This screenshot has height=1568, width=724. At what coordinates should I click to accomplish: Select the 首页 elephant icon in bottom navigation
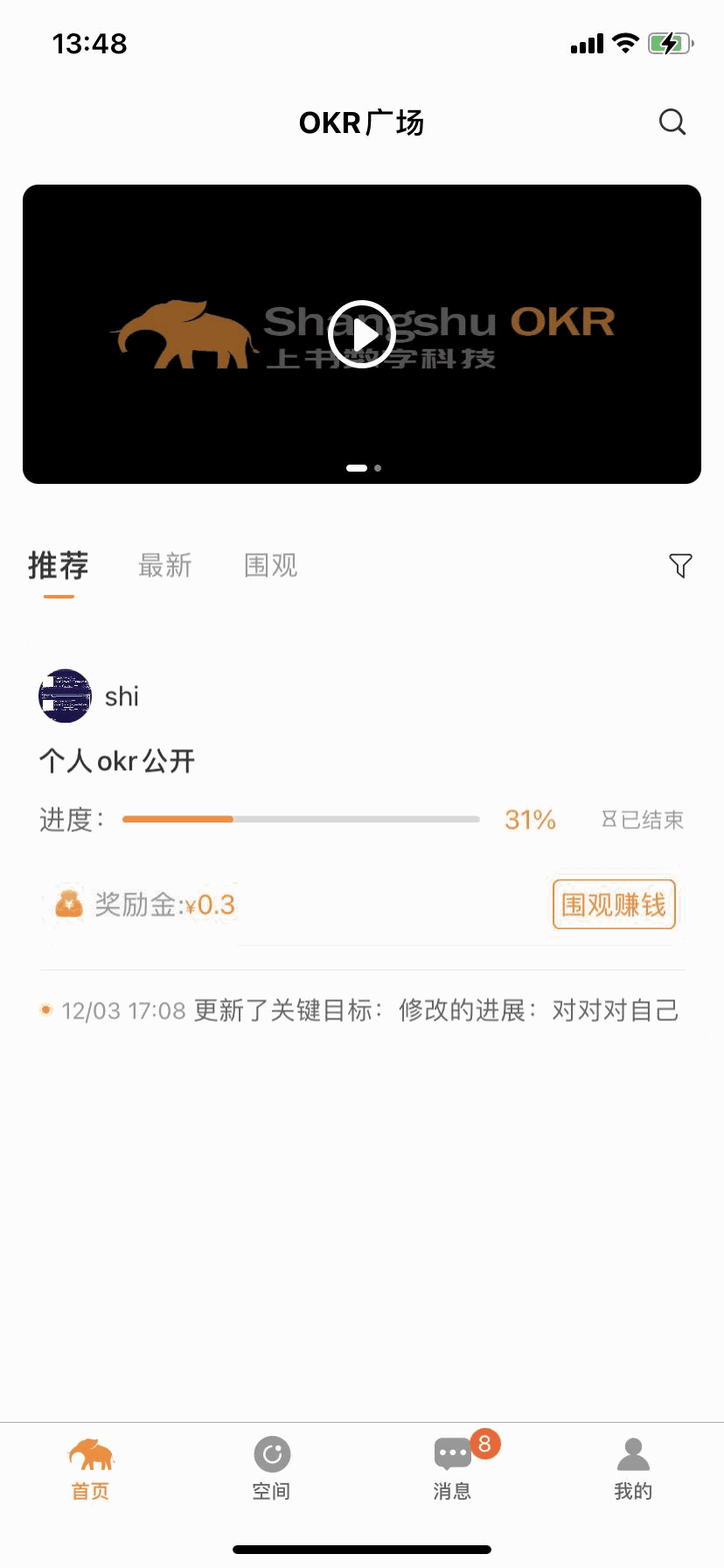(89, 1453)
